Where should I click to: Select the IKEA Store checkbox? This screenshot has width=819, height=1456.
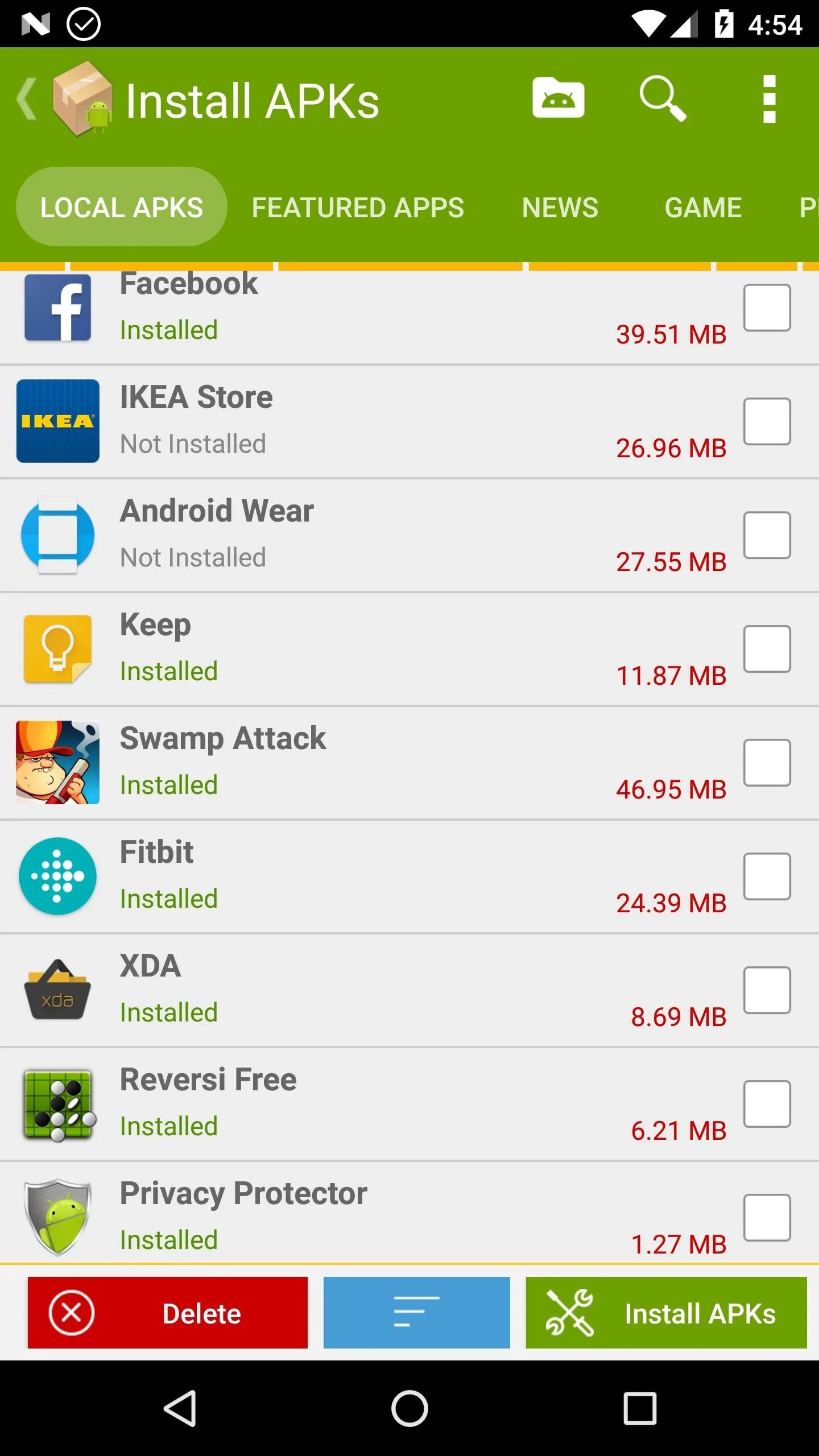(x=767, y=421)
